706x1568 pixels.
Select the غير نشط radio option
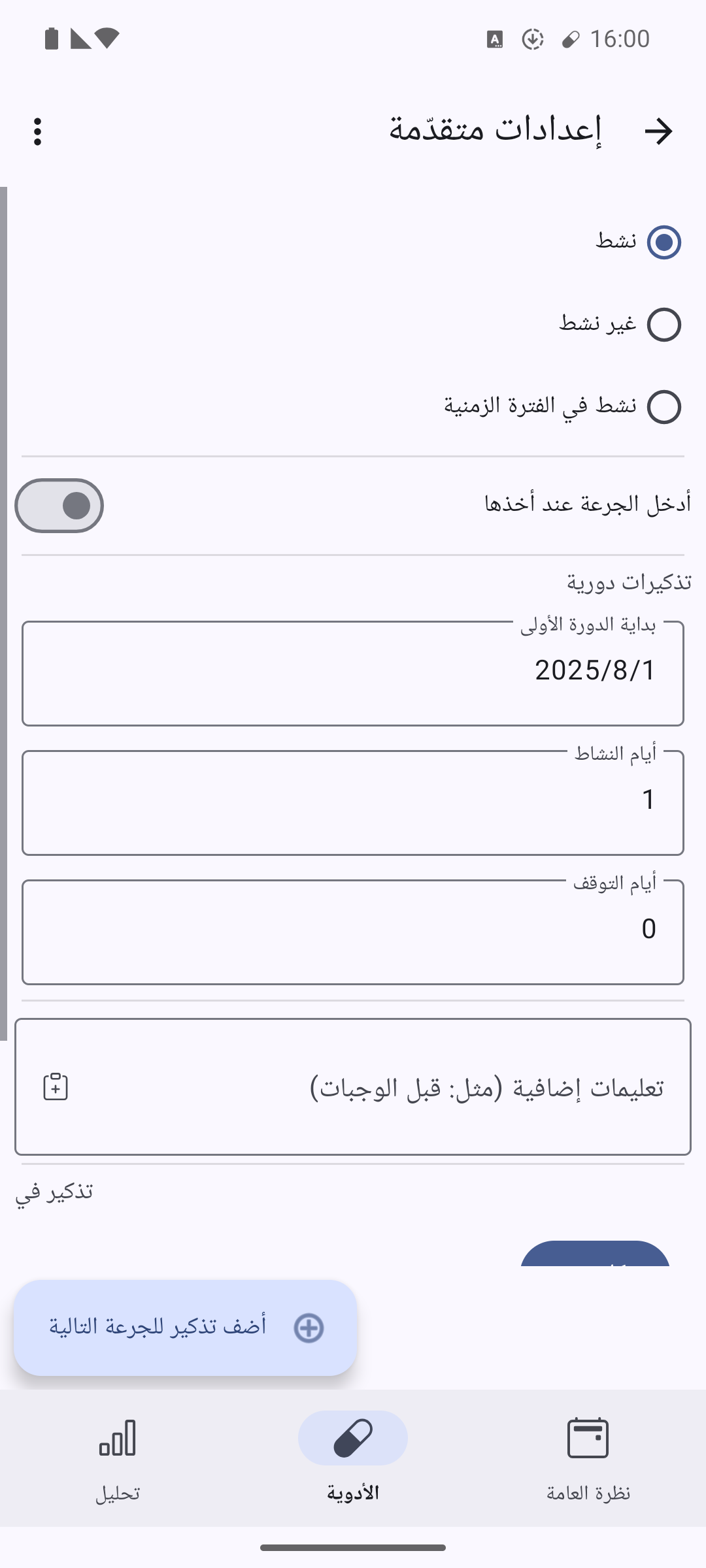point(664,325)
